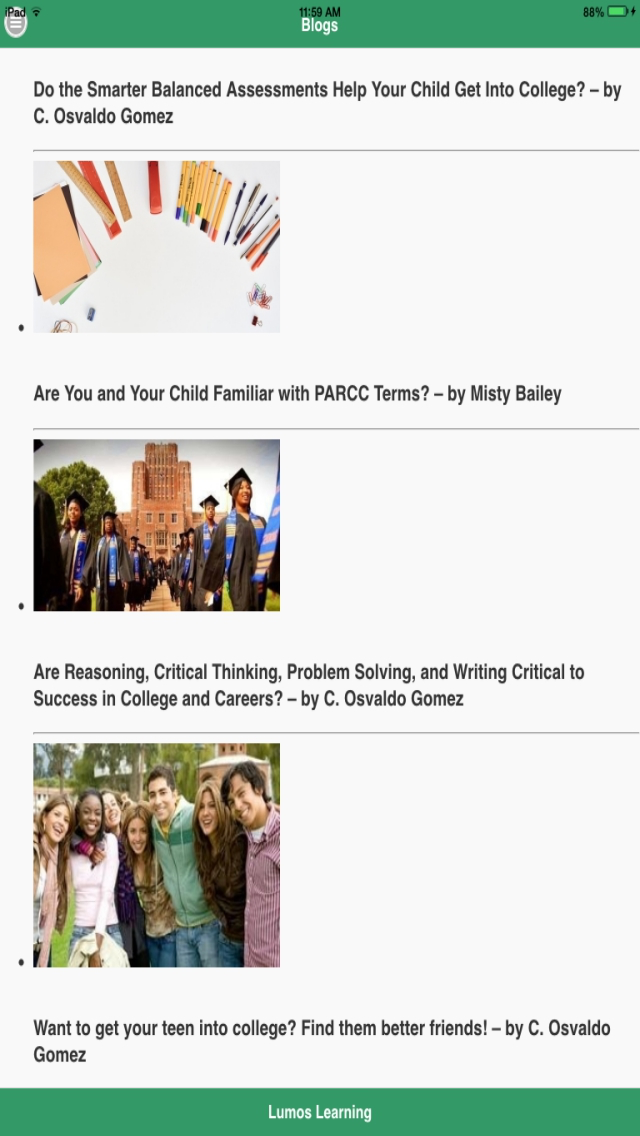Open the school supplies blog image
The height and width of the screenshot is (1136, 640).
157,246
